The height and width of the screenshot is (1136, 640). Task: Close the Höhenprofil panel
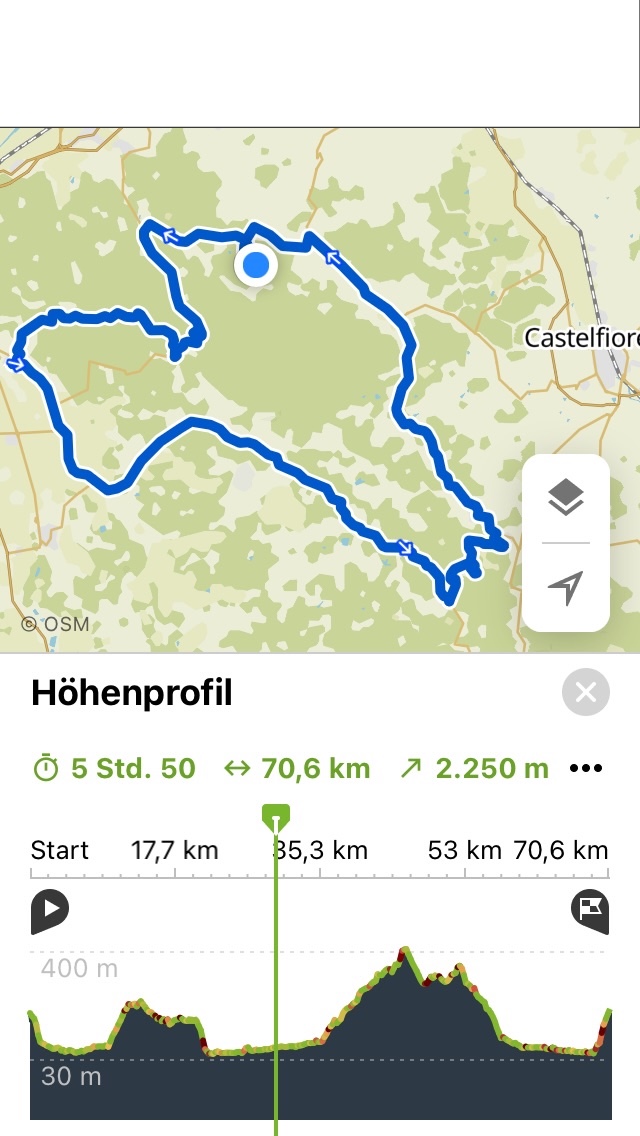586,693
